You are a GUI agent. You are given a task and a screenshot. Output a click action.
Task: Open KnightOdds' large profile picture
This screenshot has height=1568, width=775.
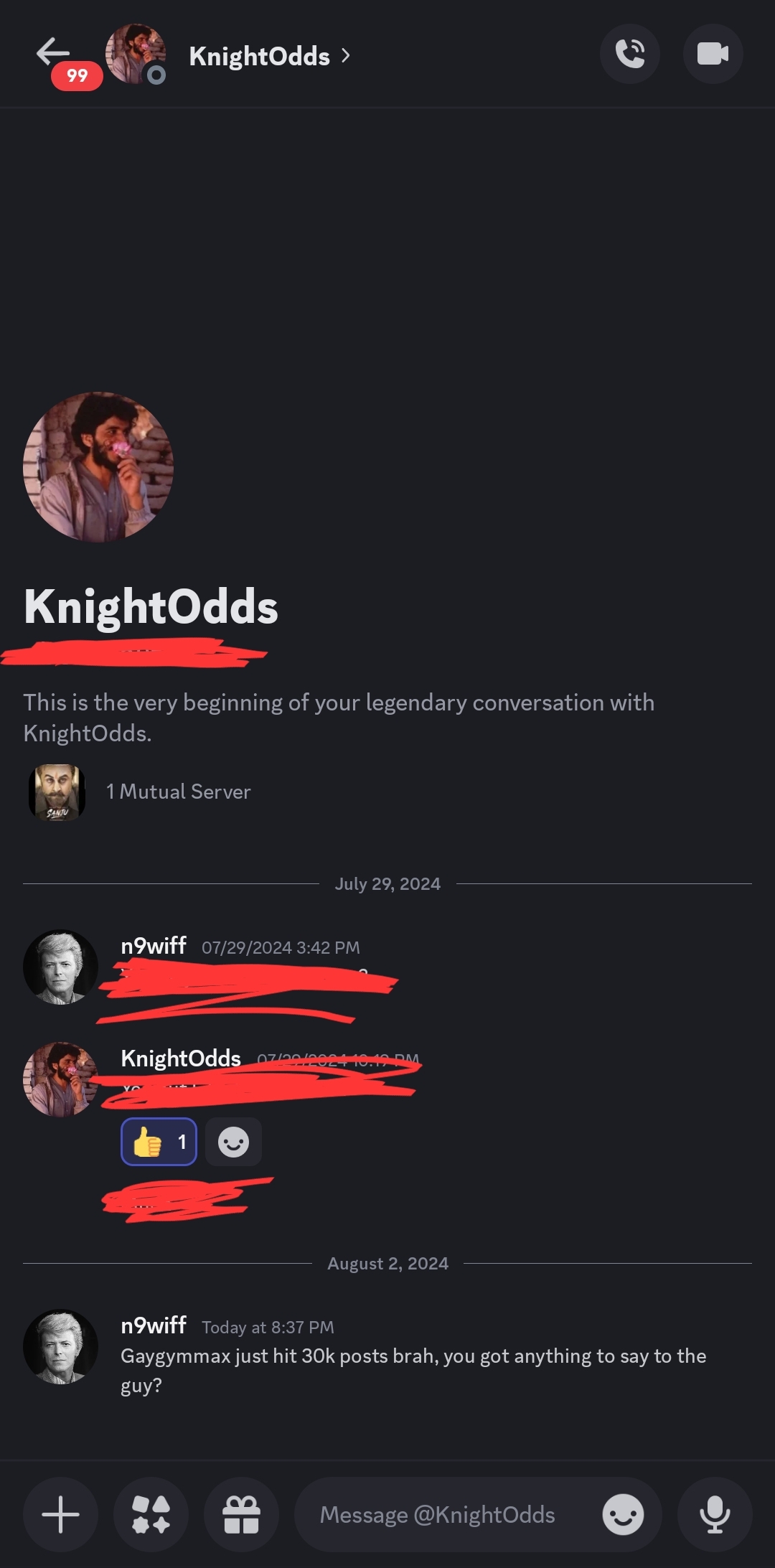98,466
